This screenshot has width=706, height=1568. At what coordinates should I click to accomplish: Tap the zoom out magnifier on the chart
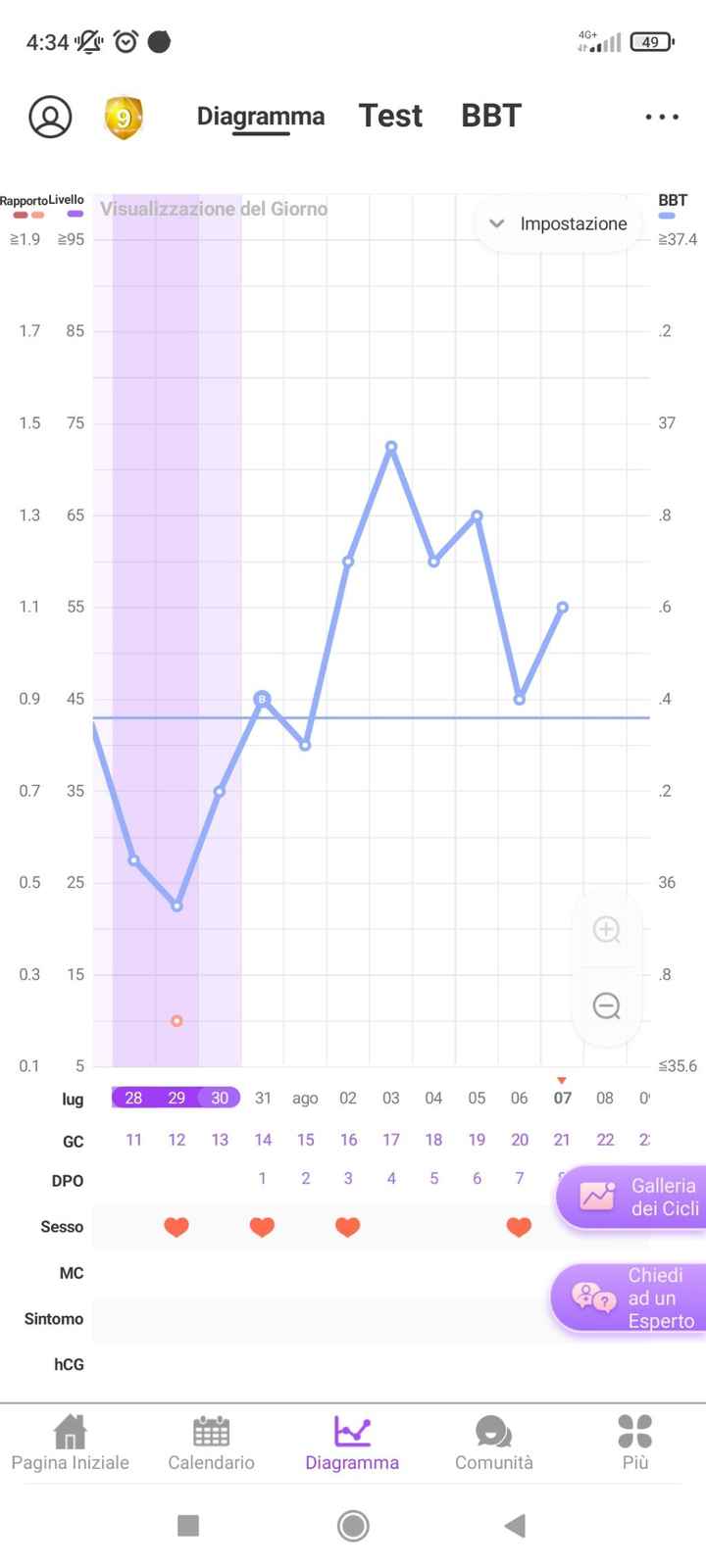pos(607,1005)
